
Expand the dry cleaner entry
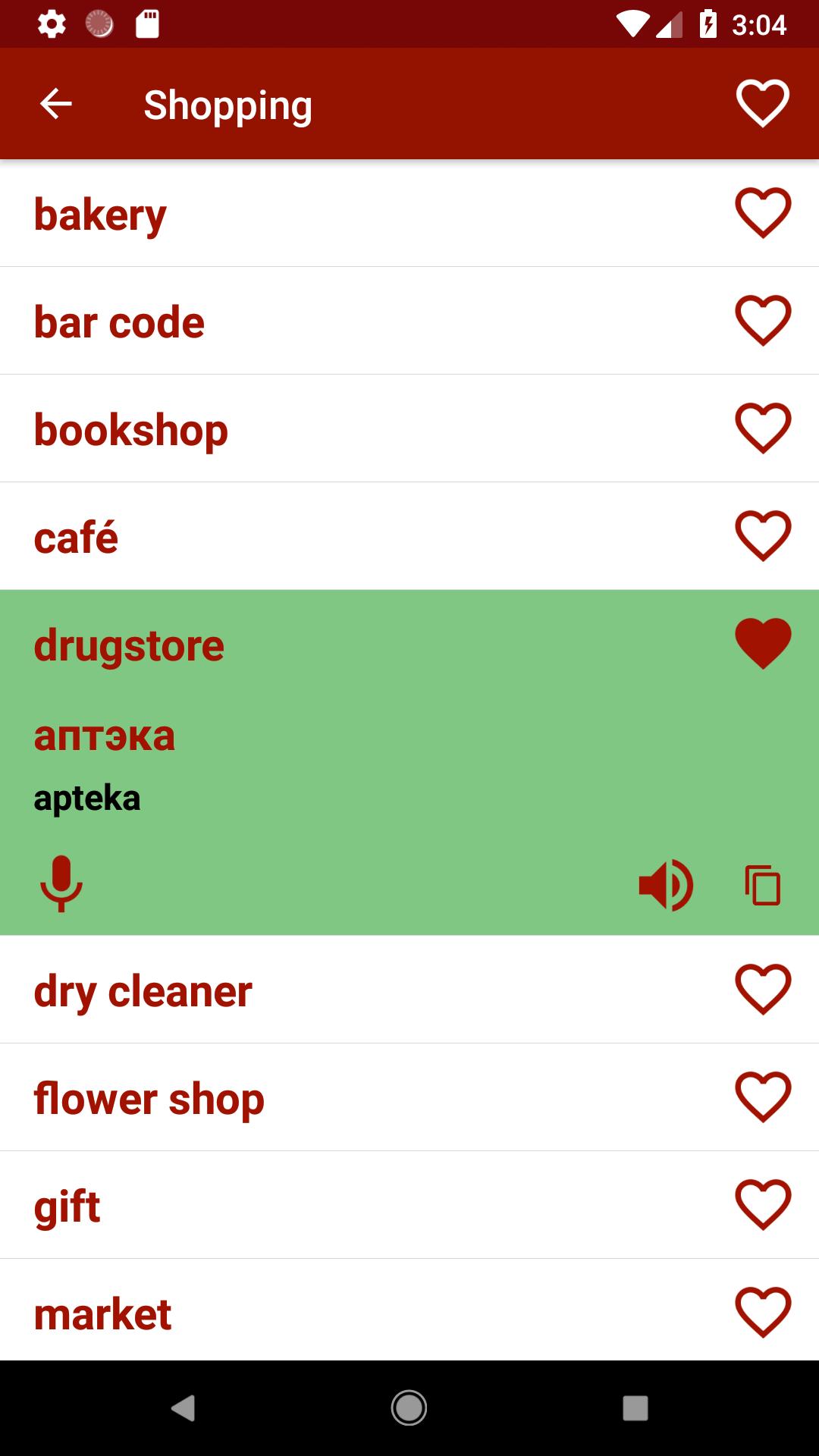pos(303,990)
